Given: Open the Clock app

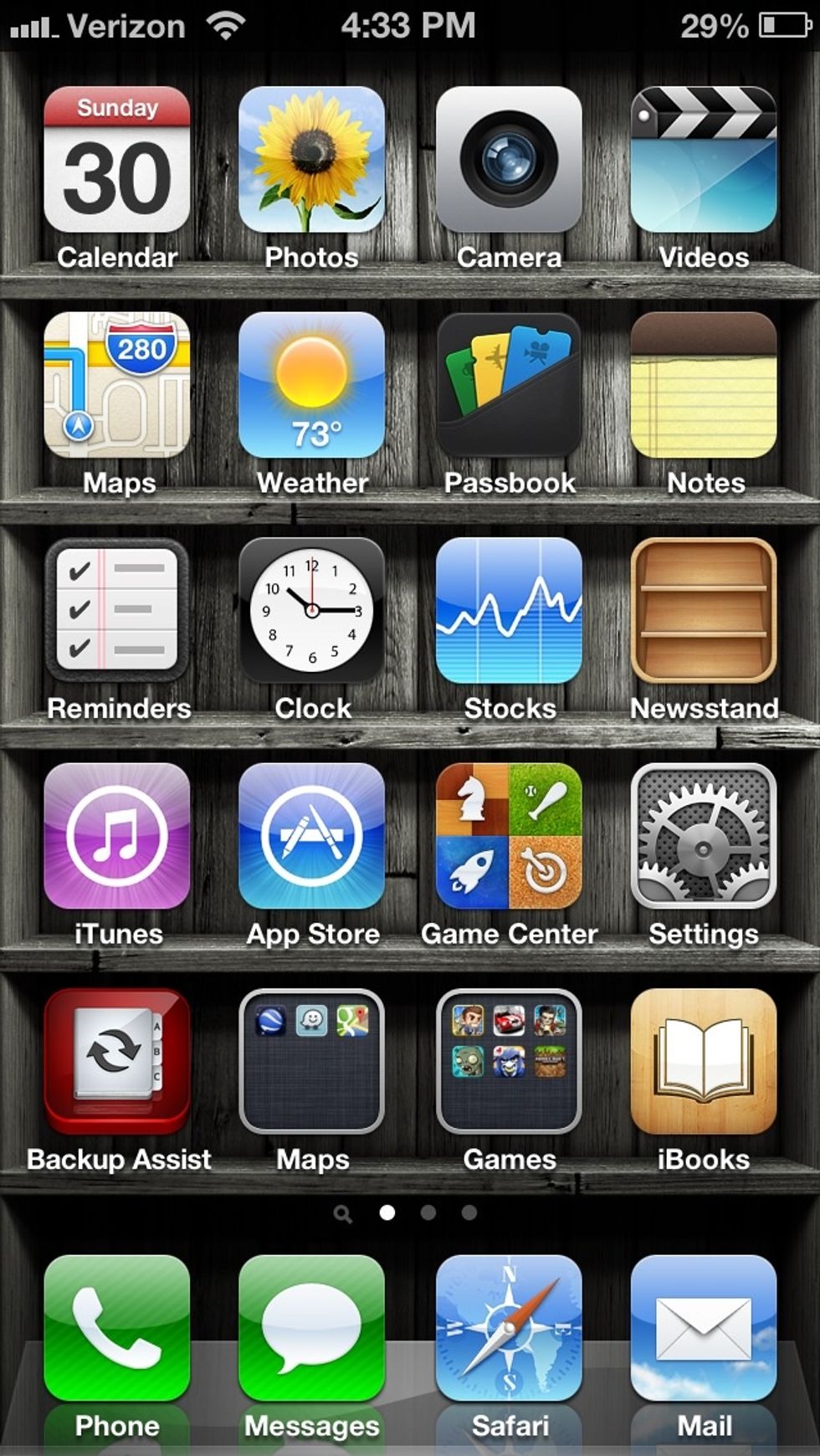Looking at the screenshot, I should pos(311,611).
